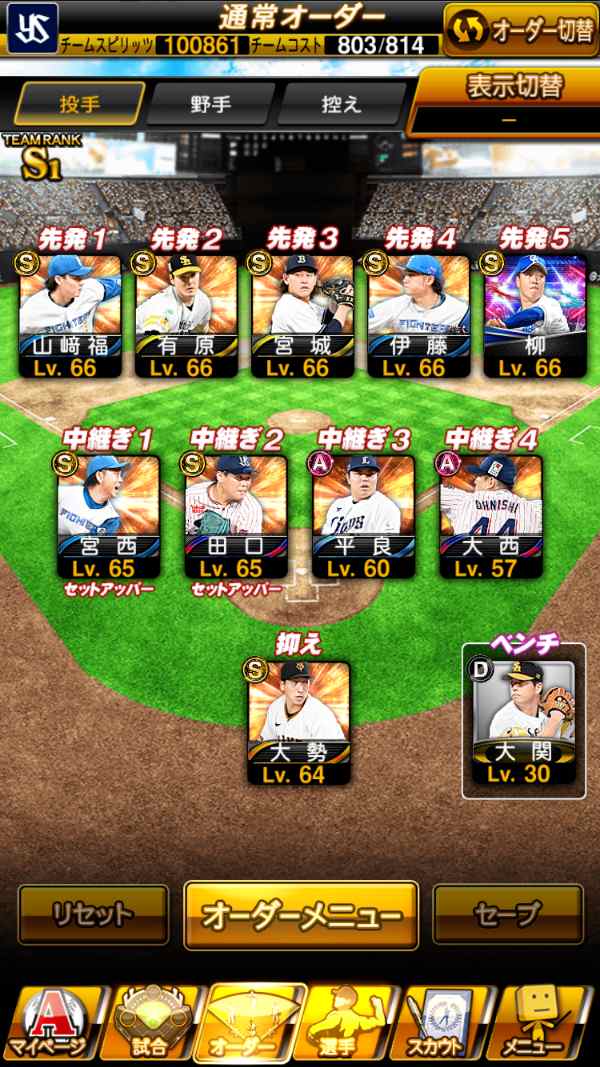Tap the 柳 starter card
This screenshot has height=1067, width=600.
(x=535, y=315)
